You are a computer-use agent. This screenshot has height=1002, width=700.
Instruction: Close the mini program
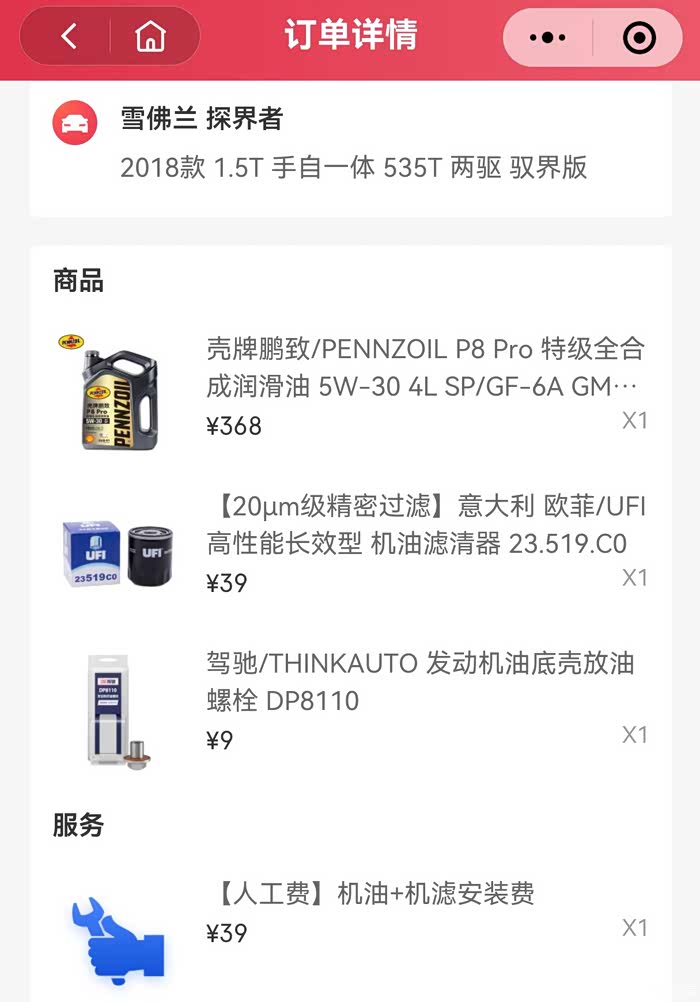pos(638,38)
